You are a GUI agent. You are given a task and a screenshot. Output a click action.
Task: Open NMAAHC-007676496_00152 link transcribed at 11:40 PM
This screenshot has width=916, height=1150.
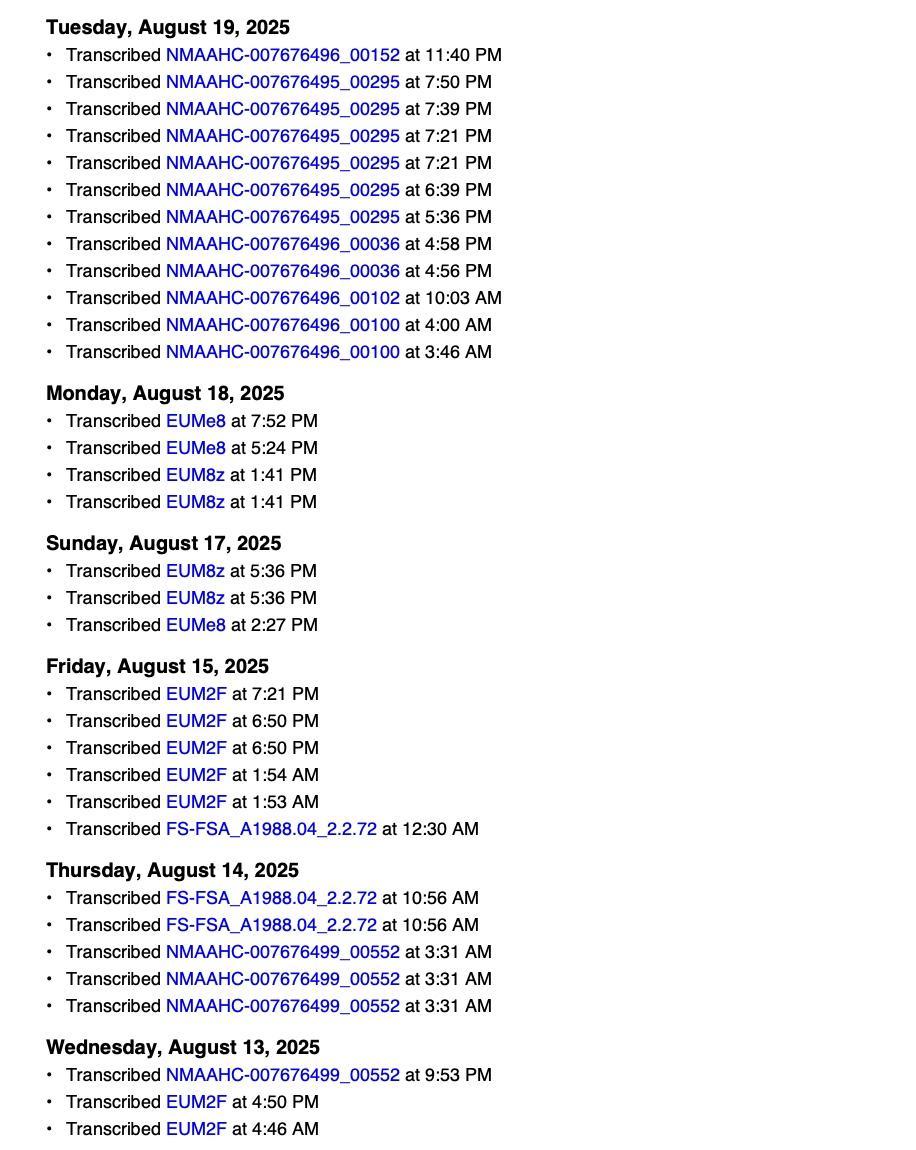pos(282,55)
